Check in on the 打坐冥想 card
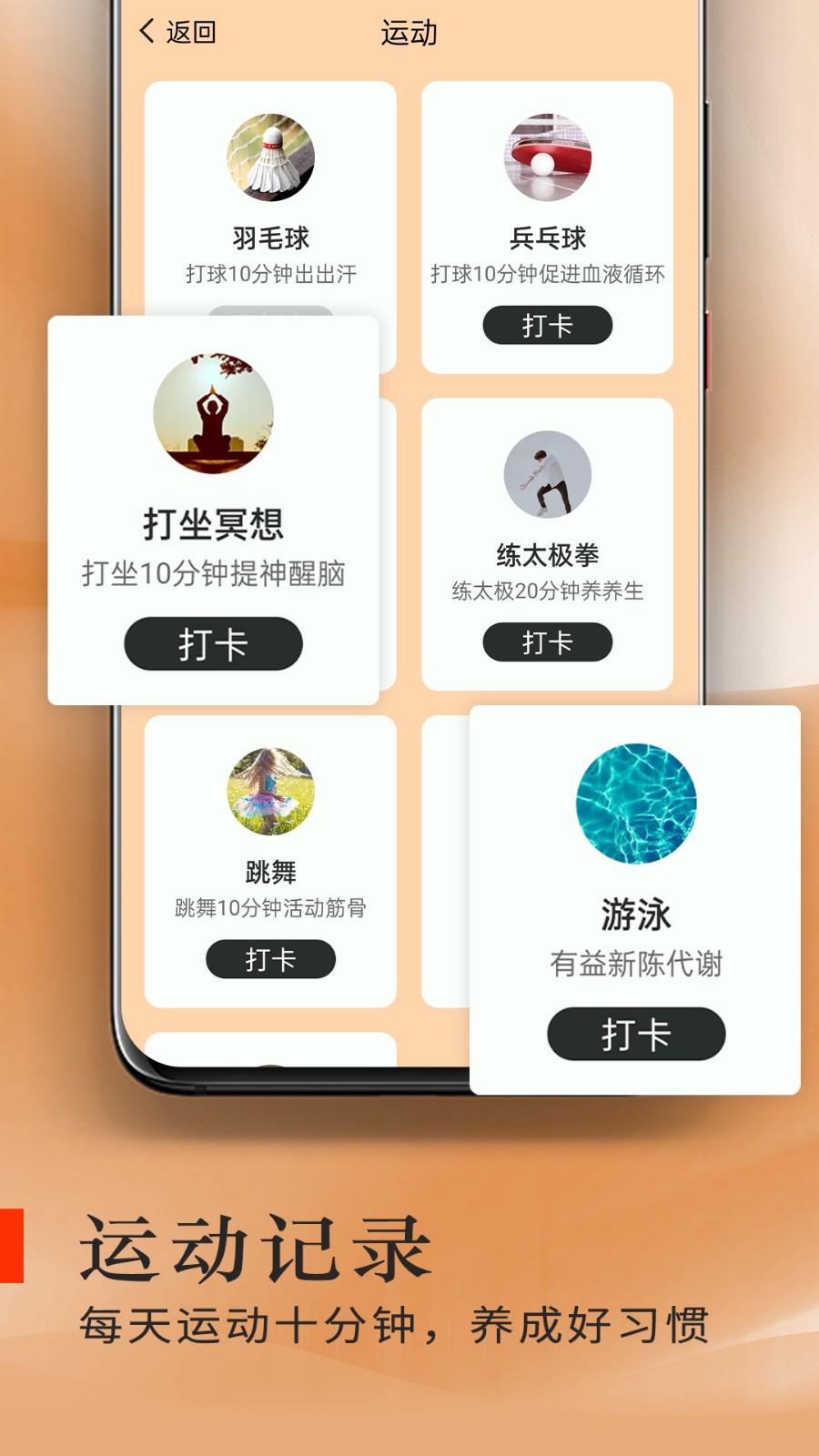This screenshot has height=1456, width=819. tap(211, 643)
